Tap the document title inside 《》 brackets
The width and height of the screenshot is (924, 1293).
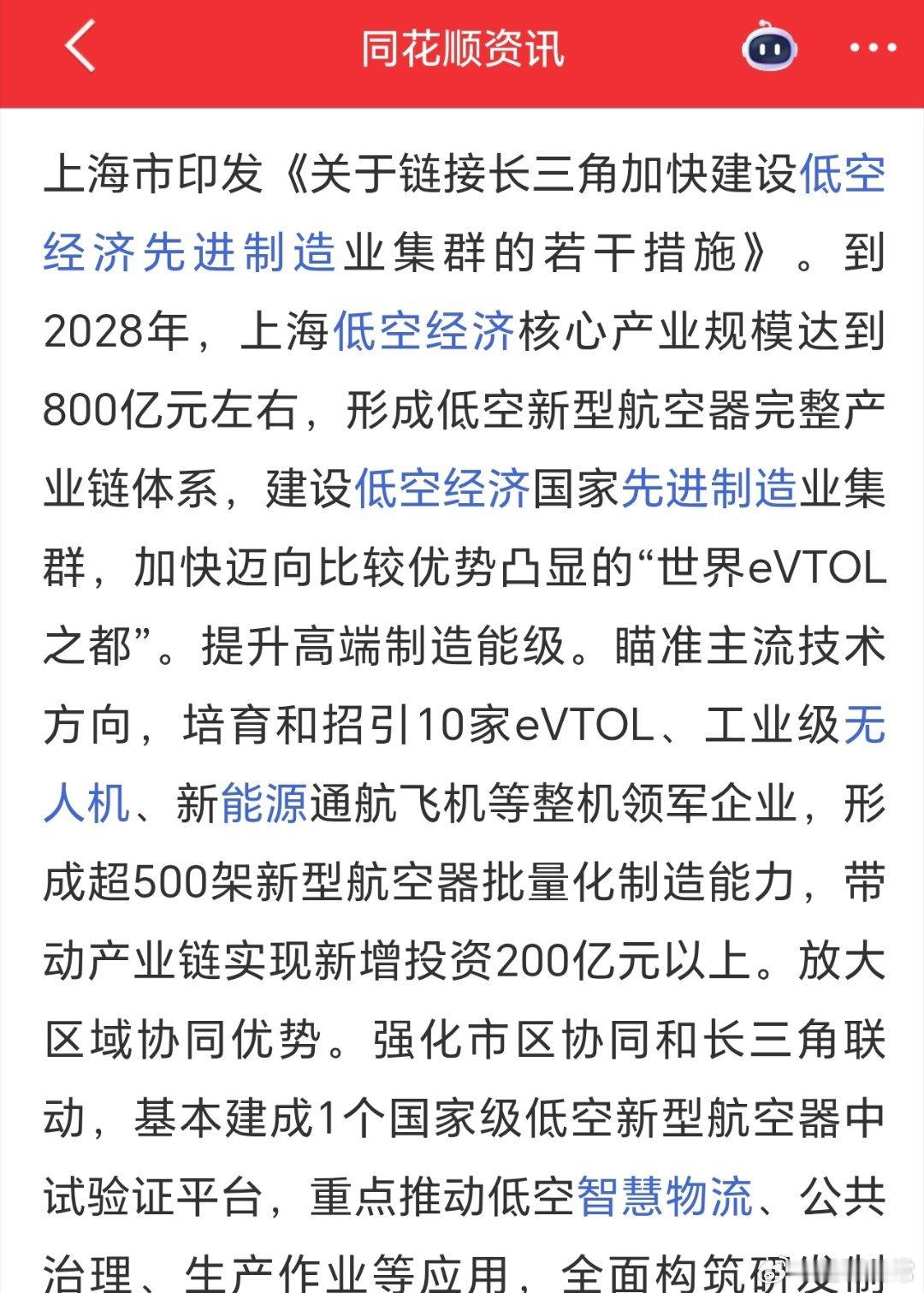pyautogui.click(x=513, y=179)
